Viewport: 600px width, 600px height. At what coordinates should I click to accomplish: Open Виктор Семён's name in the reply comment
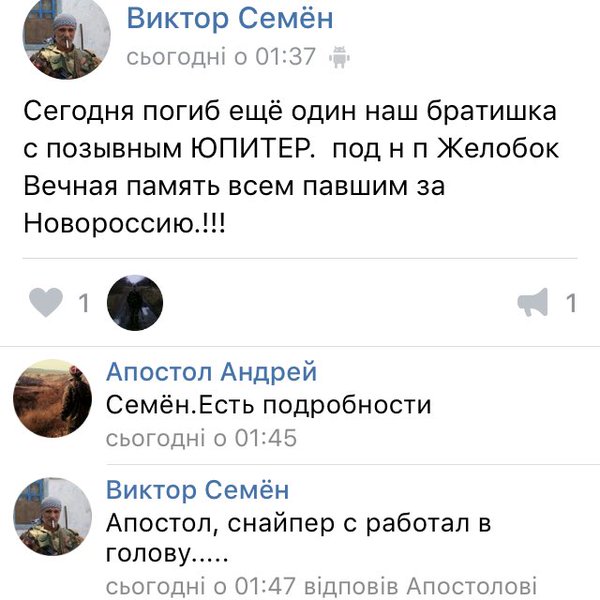pyautogui.click(x=197, y=490)
